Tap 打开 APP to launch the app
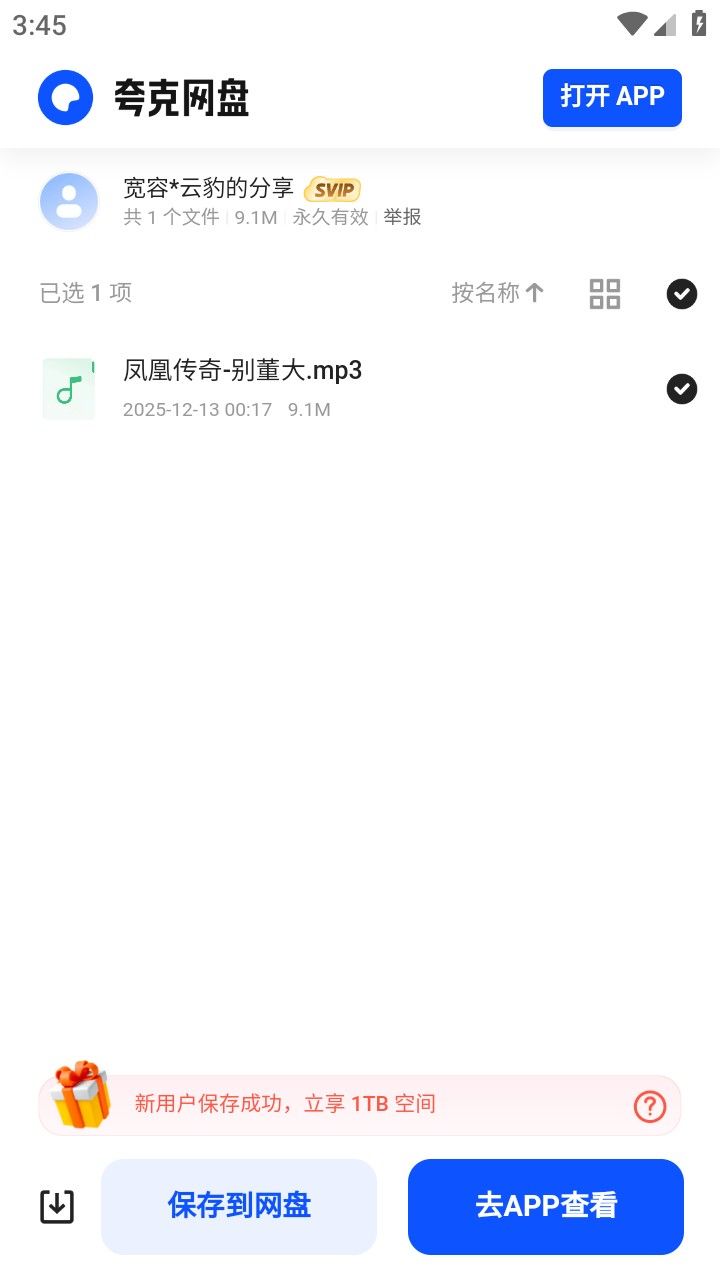 (612, 97)
